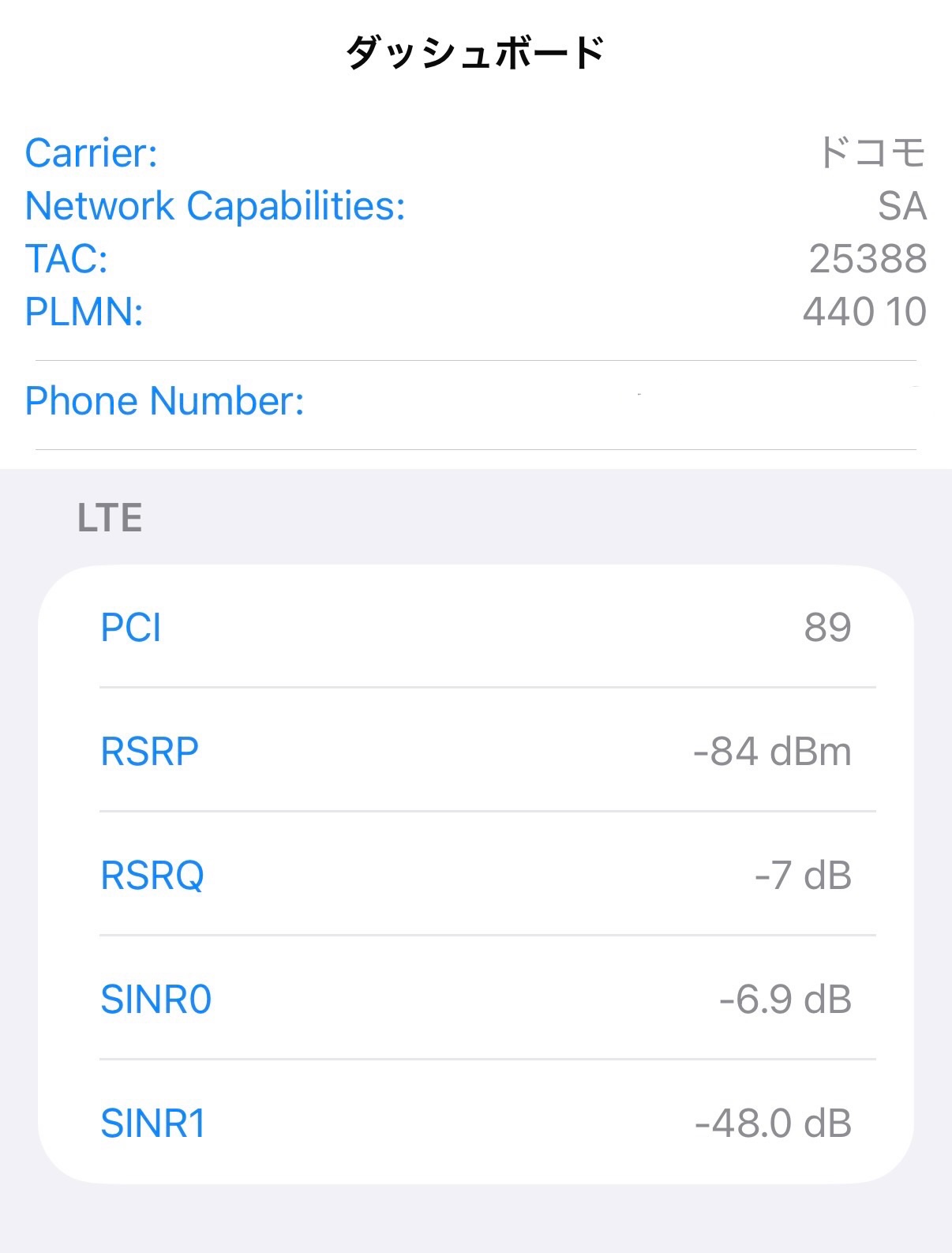This screenshot has width=952, height=1253.
Task: Open the PCI row in LTE
Action: click(475, 628)
